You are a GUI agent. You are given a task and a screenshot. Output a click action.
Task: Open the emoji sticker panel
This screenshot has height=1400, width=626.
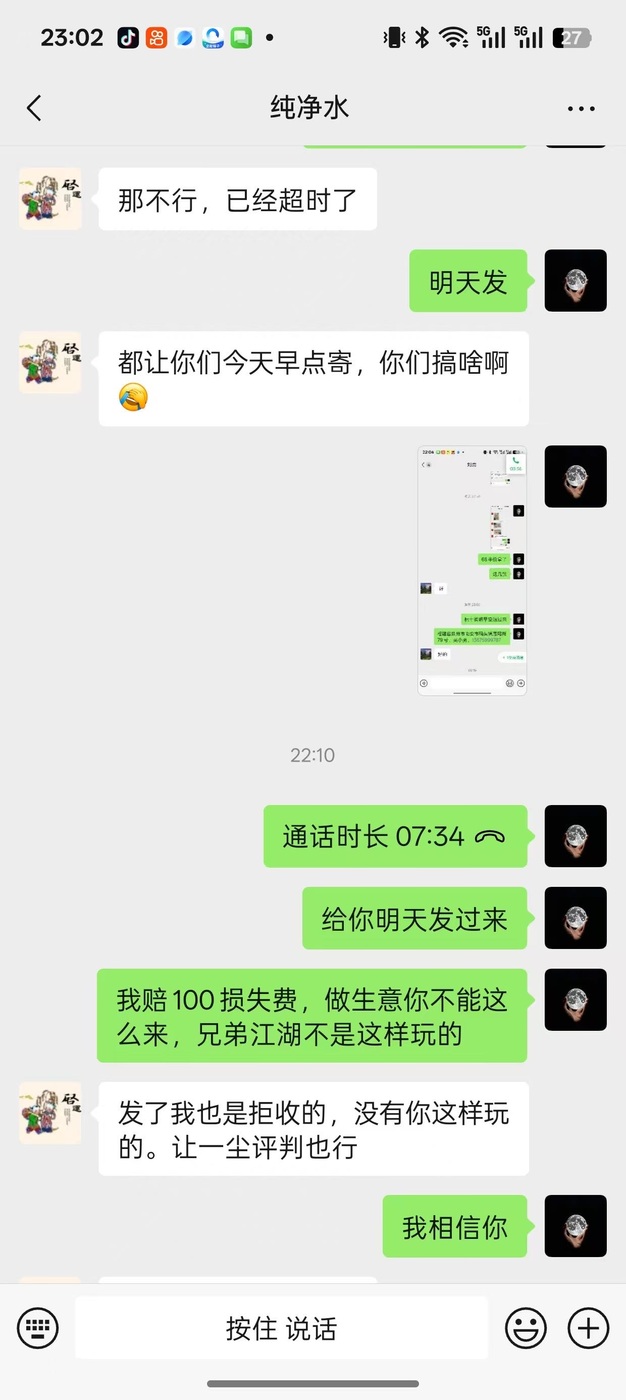pos(525,1328)
